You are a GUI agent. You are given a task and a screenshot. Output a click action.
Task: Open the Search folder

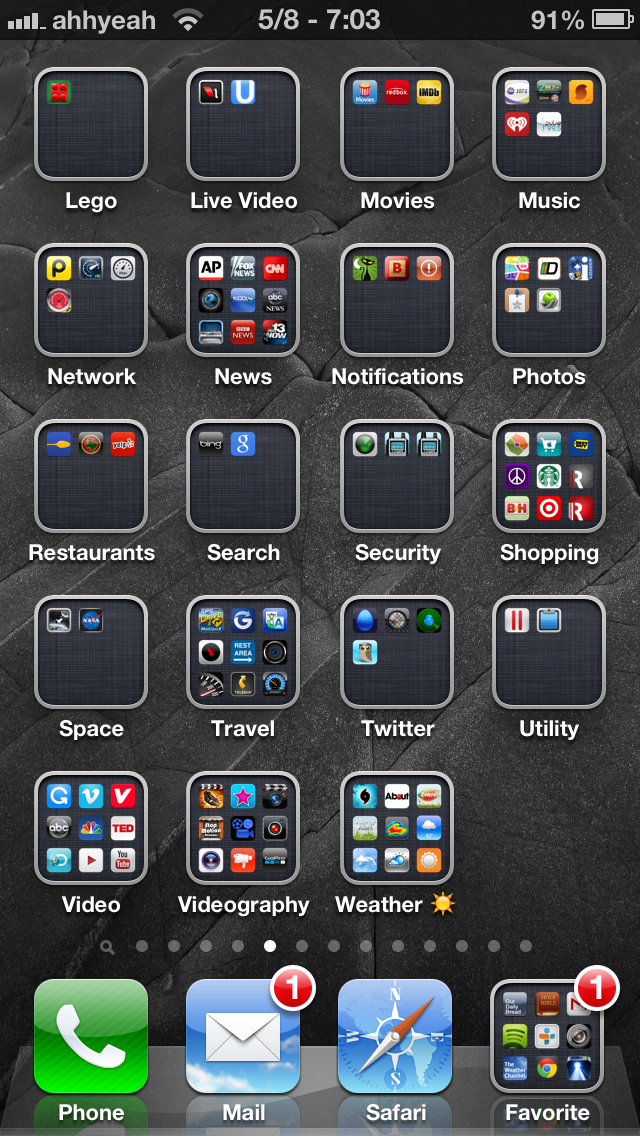tap(243, 476)
